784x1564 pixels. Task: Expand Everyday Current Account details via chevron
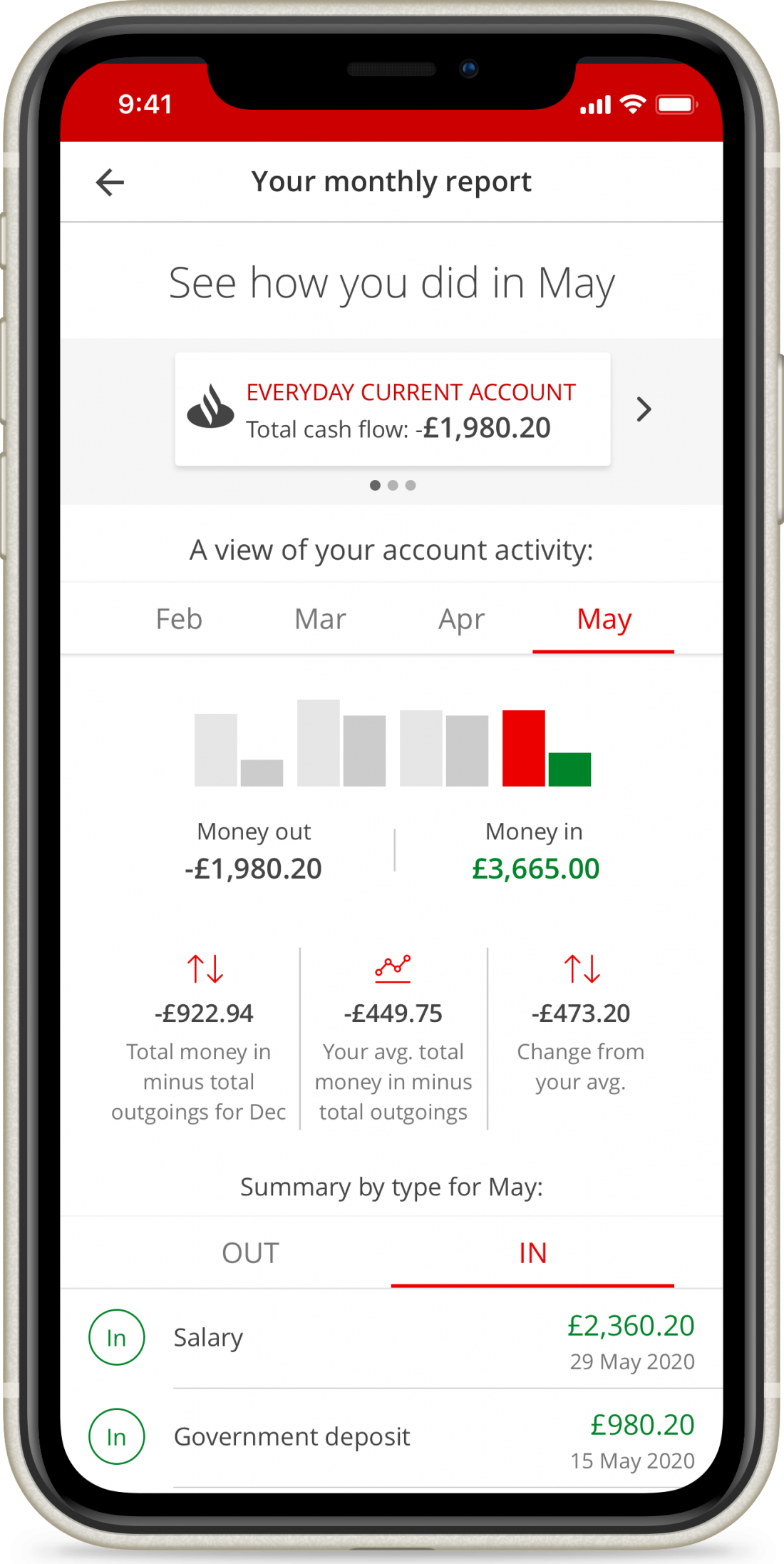(x=645, y=409)
